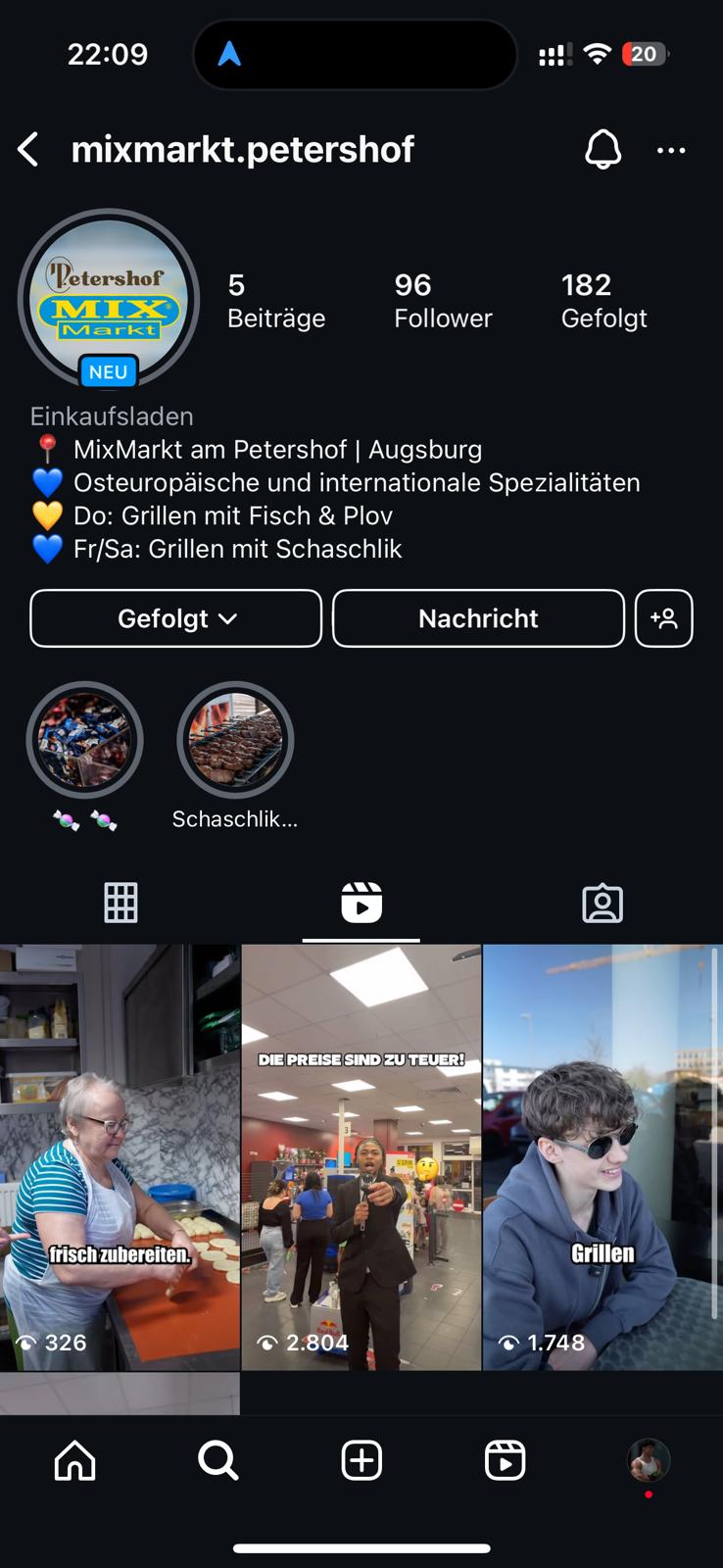Send a message via Nachricht button
This screenshot has width=723, height=1568.
pos(478,618)
